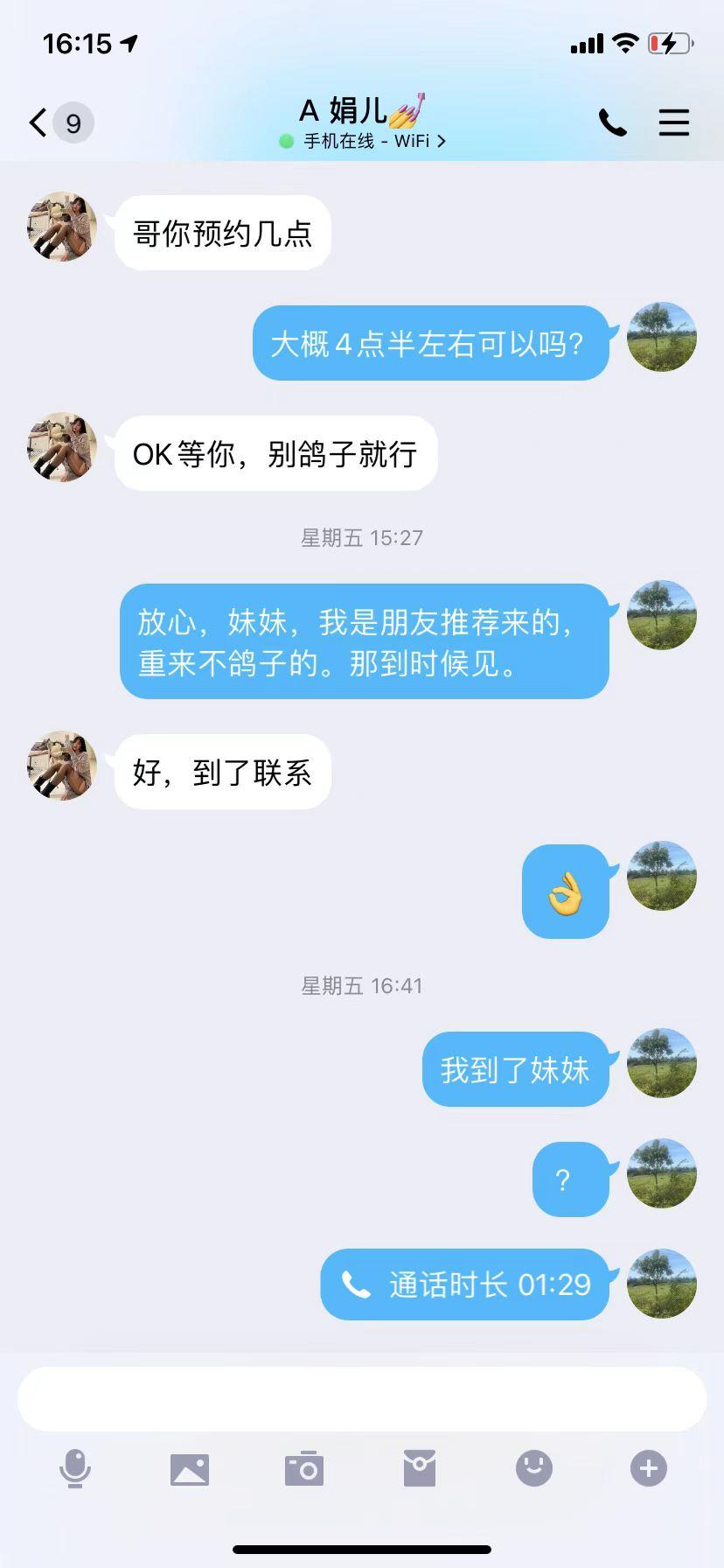Send a red envelope
This screenshot has height=1568, width=724.
tap(420, 1468)
